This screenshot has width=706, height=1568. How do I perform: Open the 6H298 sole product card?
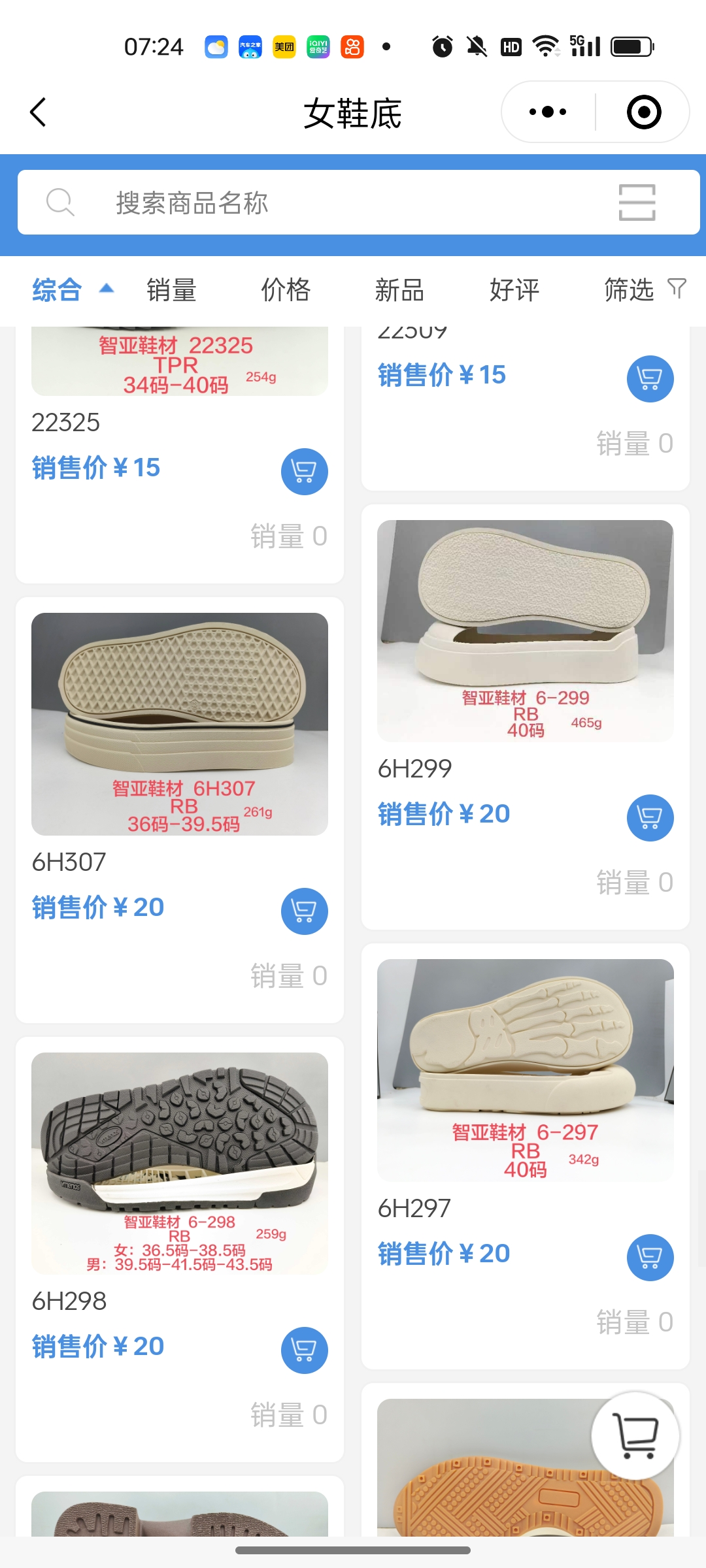point(180,1163)
